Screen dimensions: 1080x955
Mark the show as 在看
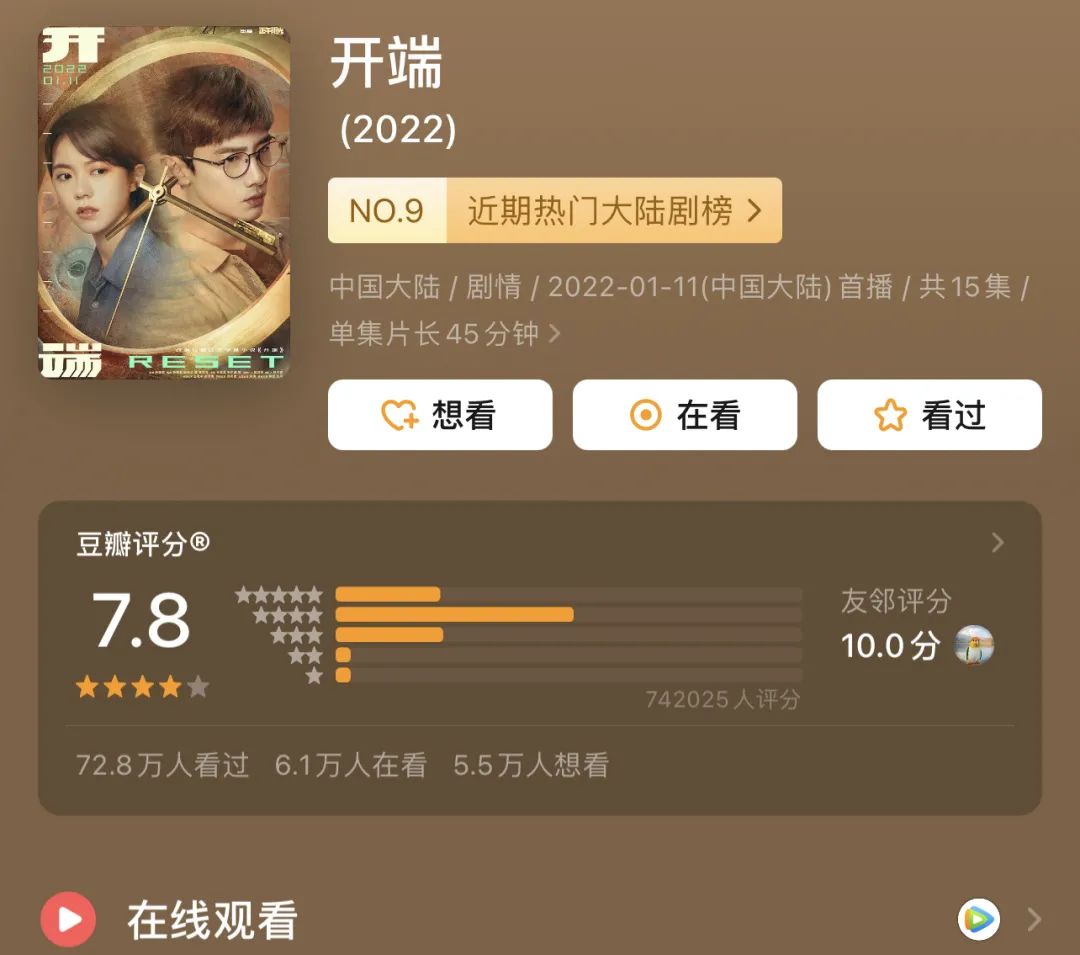pyautogui.click(x=685, y=414)
